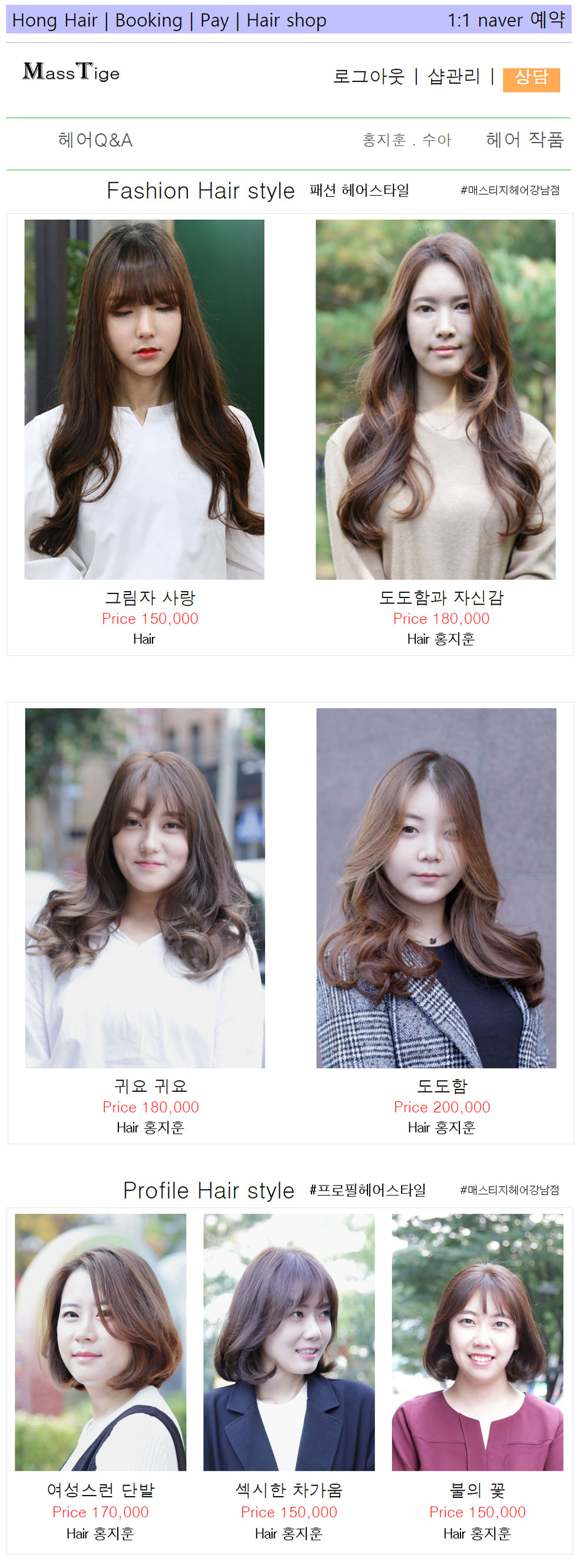View the 섹시한 차가움 profile style
The height and width of the screenshot is (1568, 583).
click(289, 1342)
